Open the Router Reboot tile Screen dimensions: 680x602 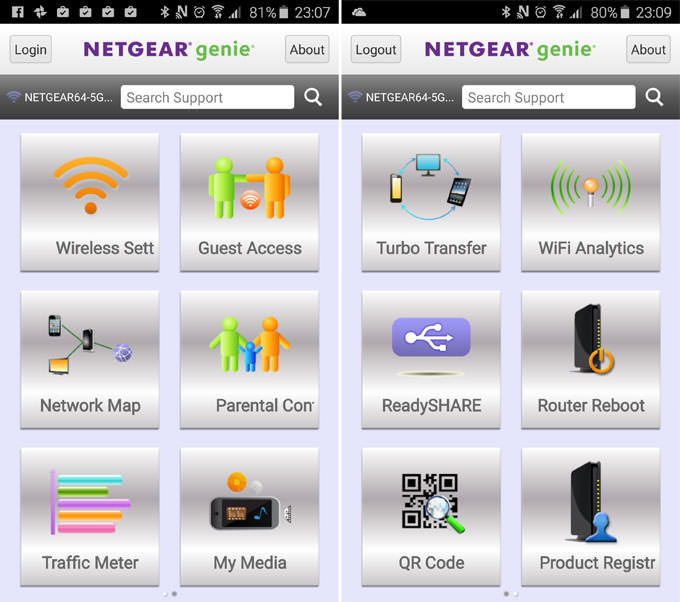click(x=590, y=359)
